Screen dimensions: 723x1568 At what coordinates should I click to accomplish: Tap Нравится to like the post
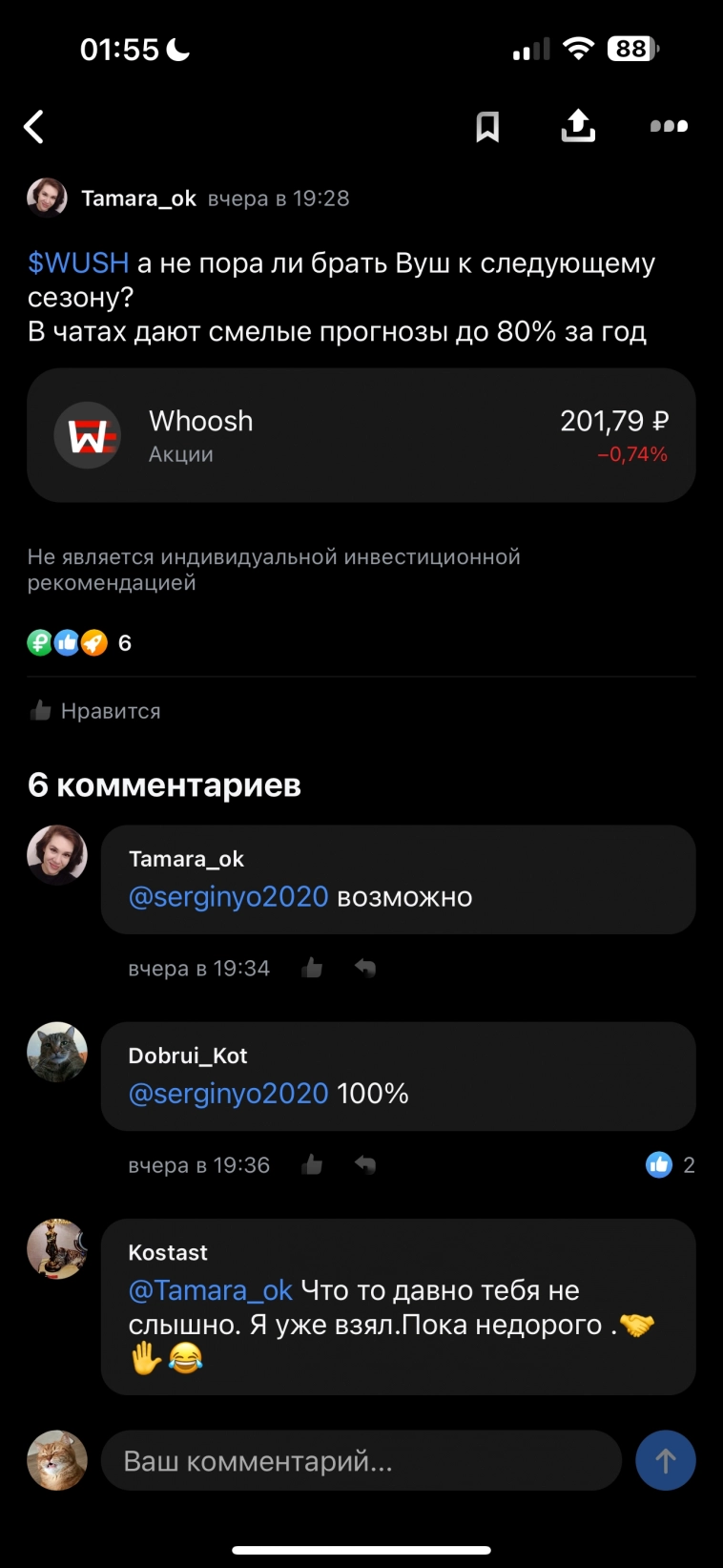pyautogui.click(x=95, y=710)
